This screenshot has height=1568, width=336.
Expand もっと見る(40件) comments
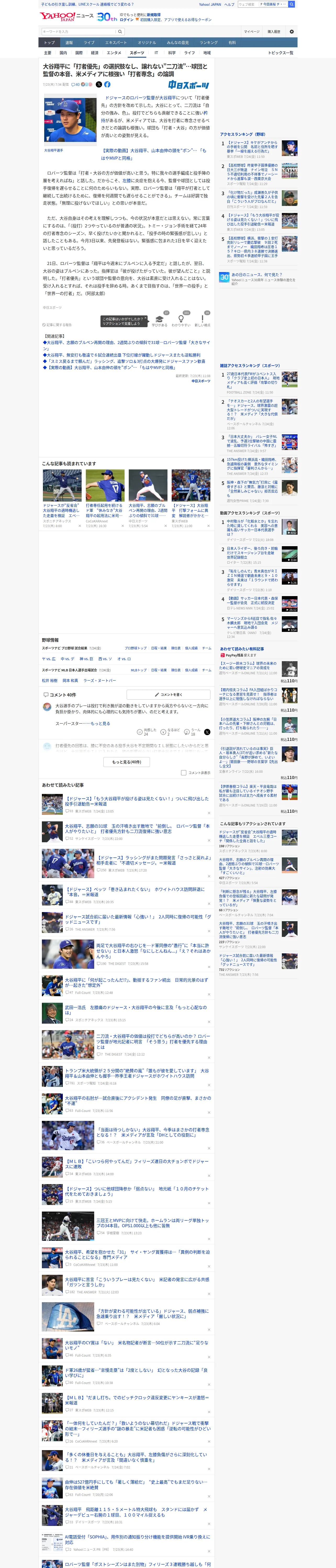(127, 762)
